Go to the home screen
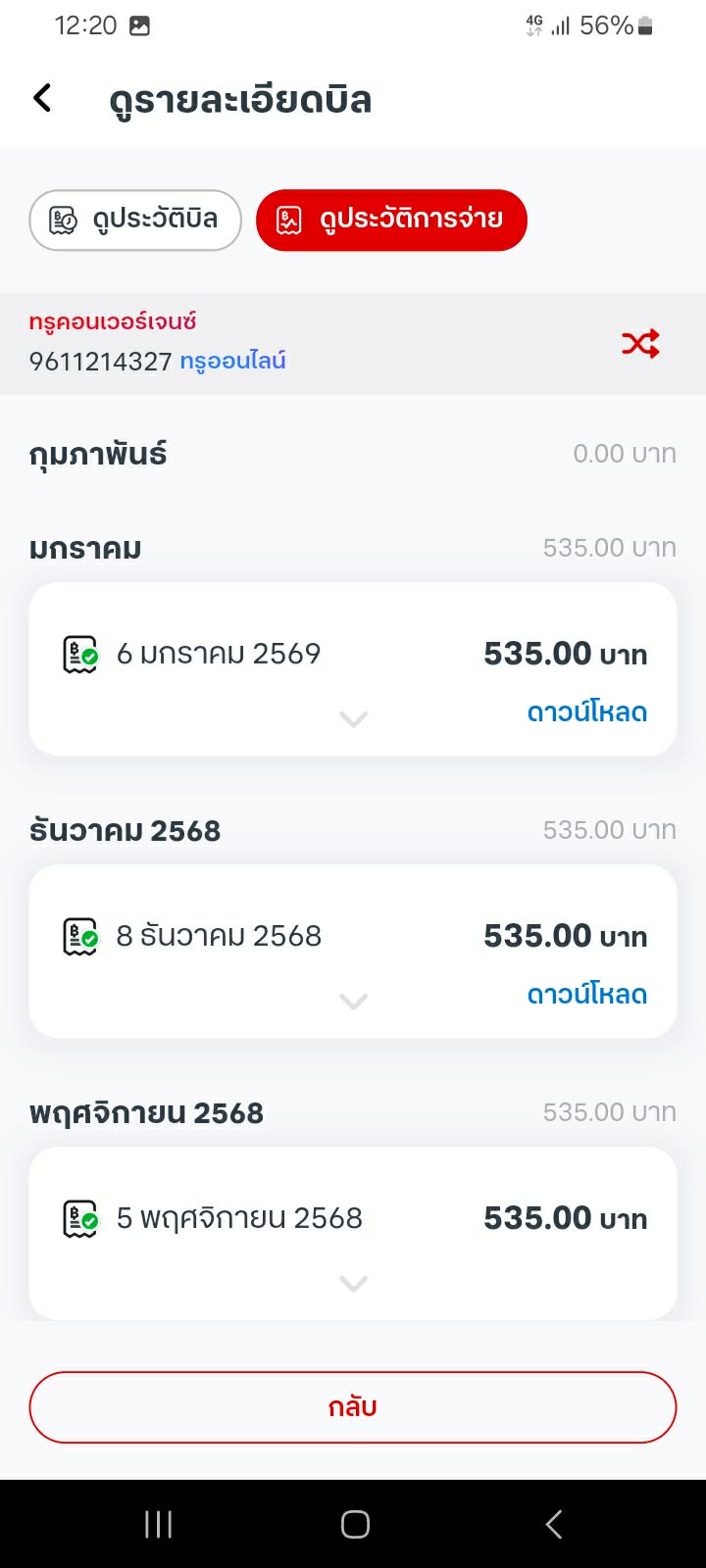The image size is (706, 1568). (x=354, y=1524)
